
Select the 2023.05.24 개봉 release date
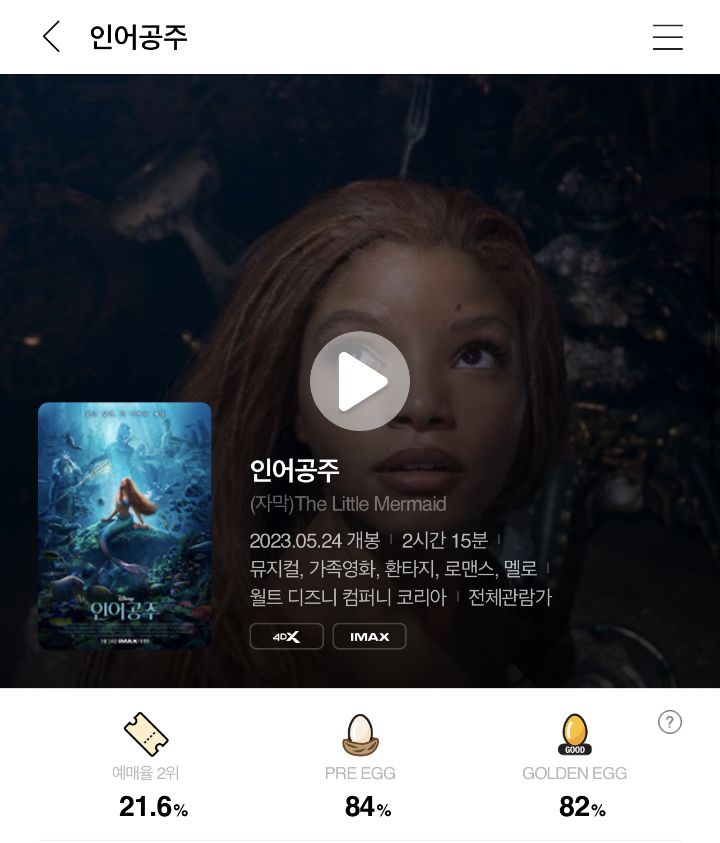point(307,538)
